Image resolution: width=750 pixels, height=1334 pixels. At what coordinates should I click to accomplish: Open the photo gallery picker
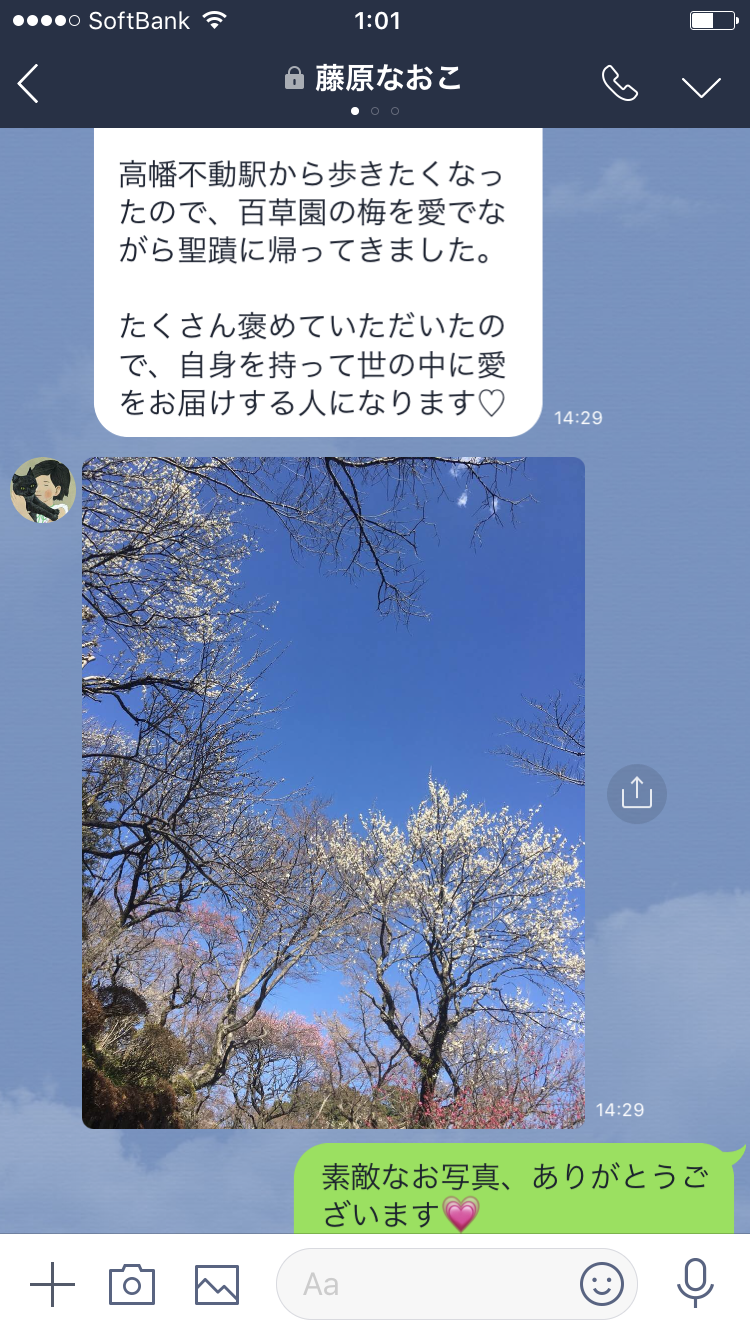pyautogui.click(x=217, y=1284)
